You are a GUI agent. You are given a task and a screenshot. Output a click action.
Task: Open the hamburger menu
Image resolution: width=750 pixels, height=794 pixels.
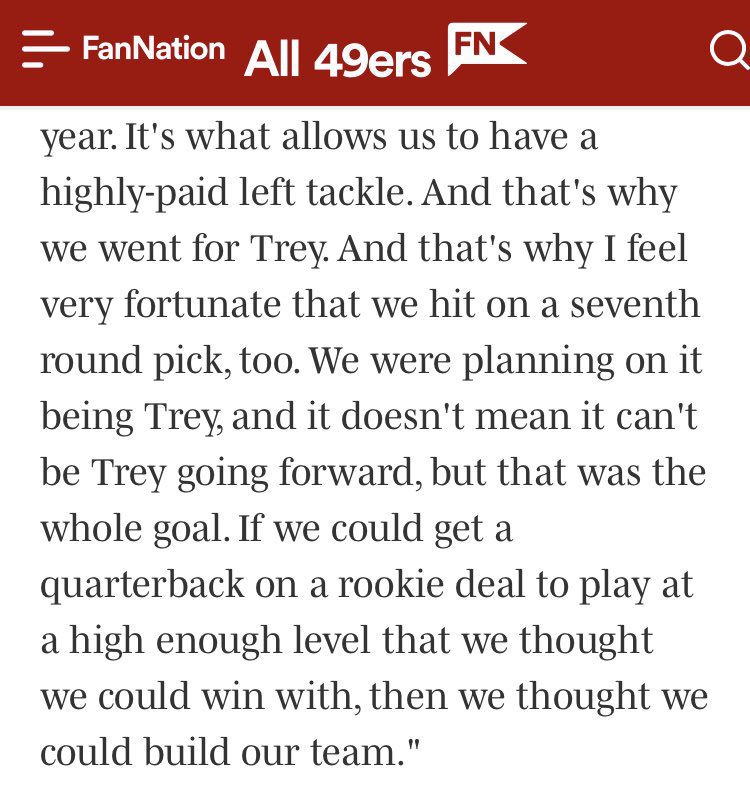(x=45, y=49)
